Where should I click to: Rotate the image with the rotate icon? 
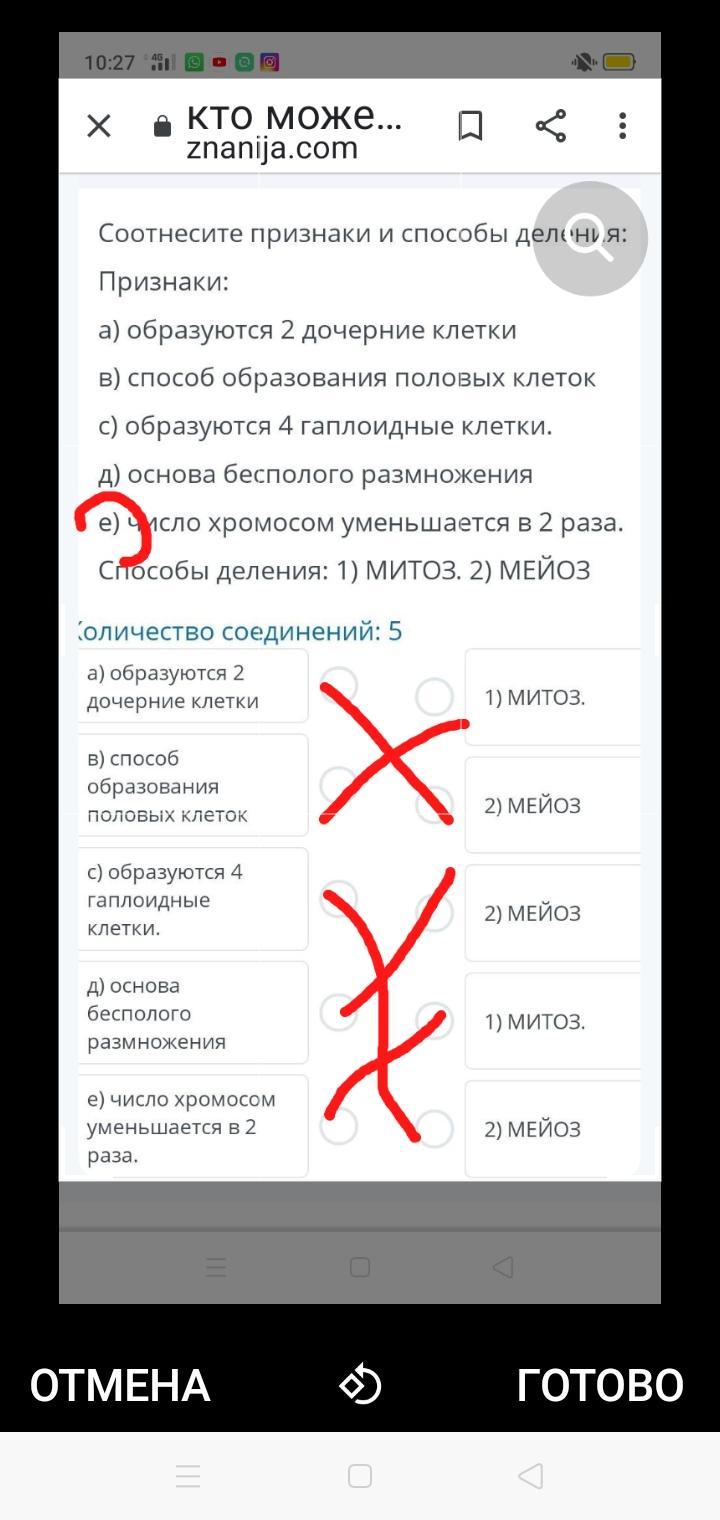[x=360, y=1385]
